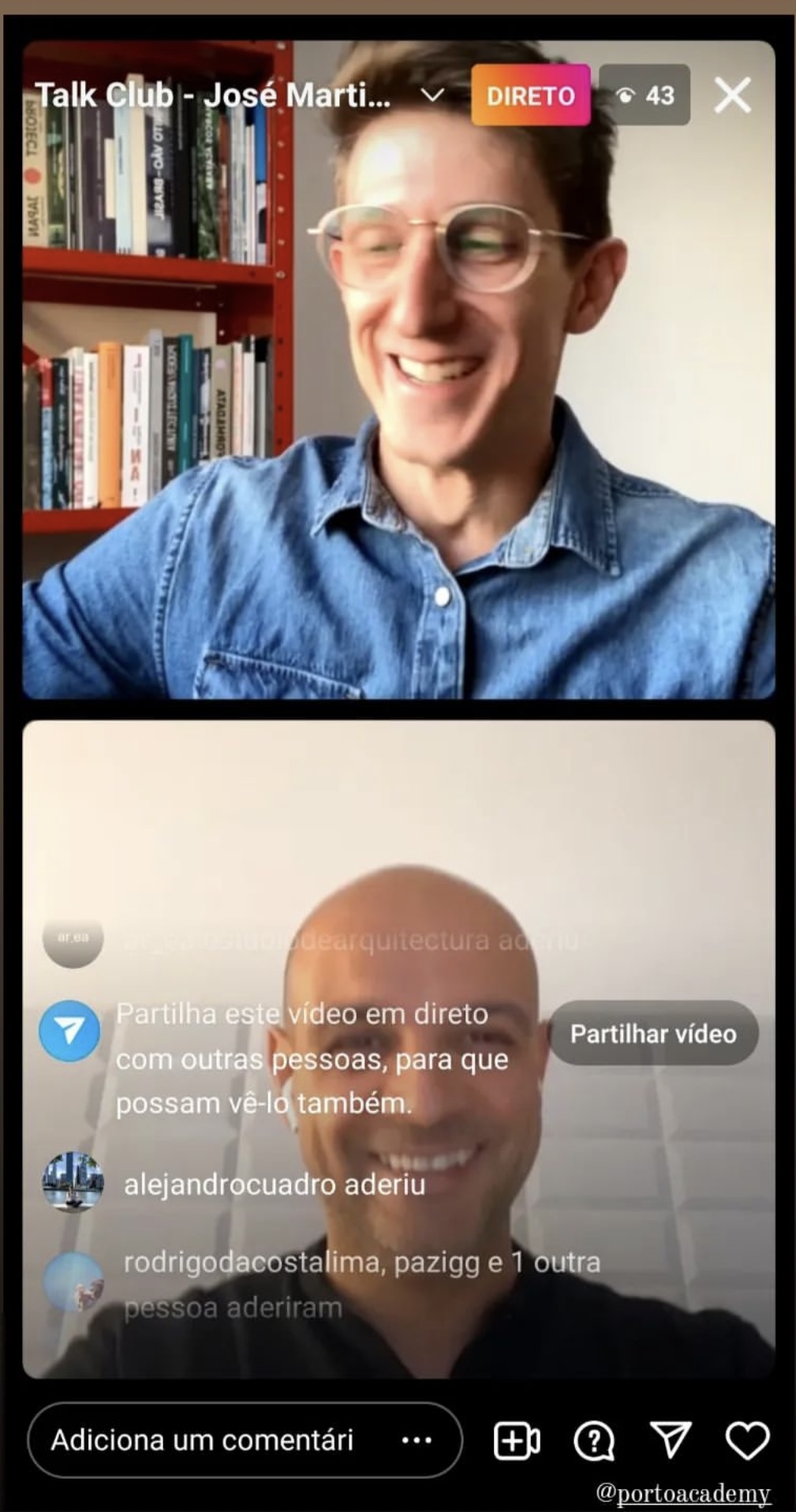Open the share via Direct paper plane icon
The image size is (796, 1512).
pyautogui.click(x=671, y=1440)
